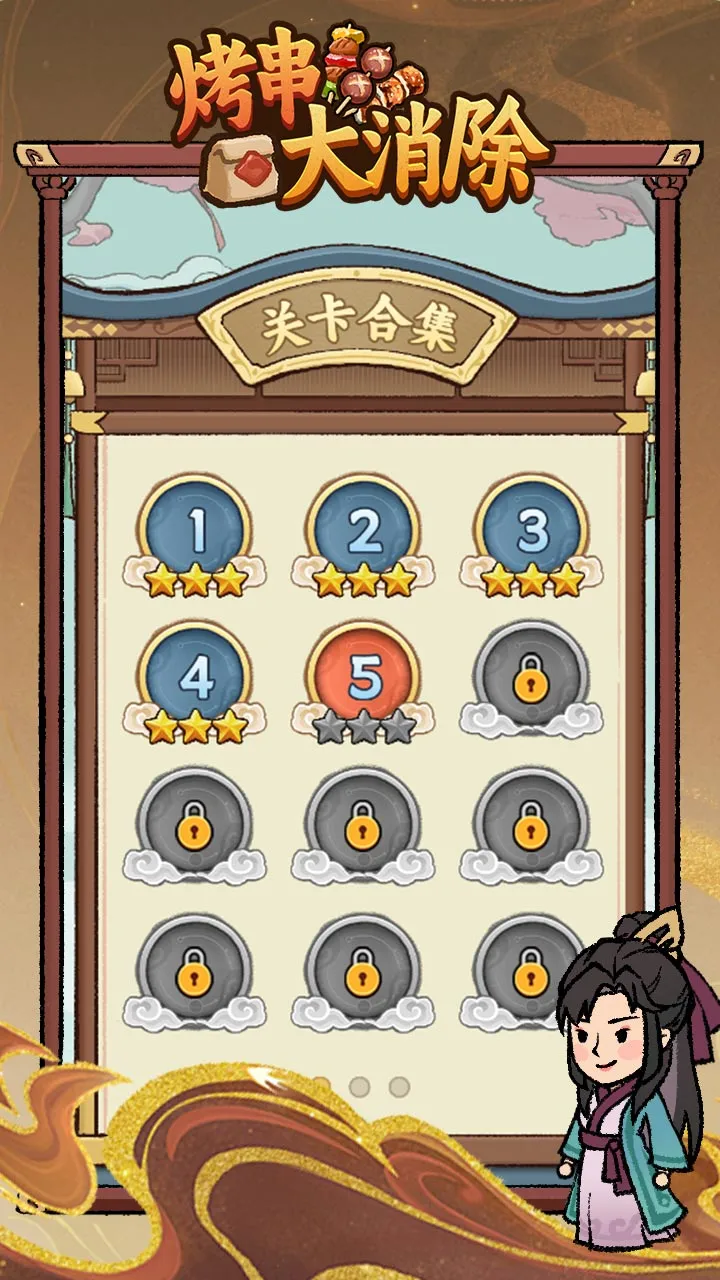Open level 1
This screenshot has width=720, height=1280.
196,533
